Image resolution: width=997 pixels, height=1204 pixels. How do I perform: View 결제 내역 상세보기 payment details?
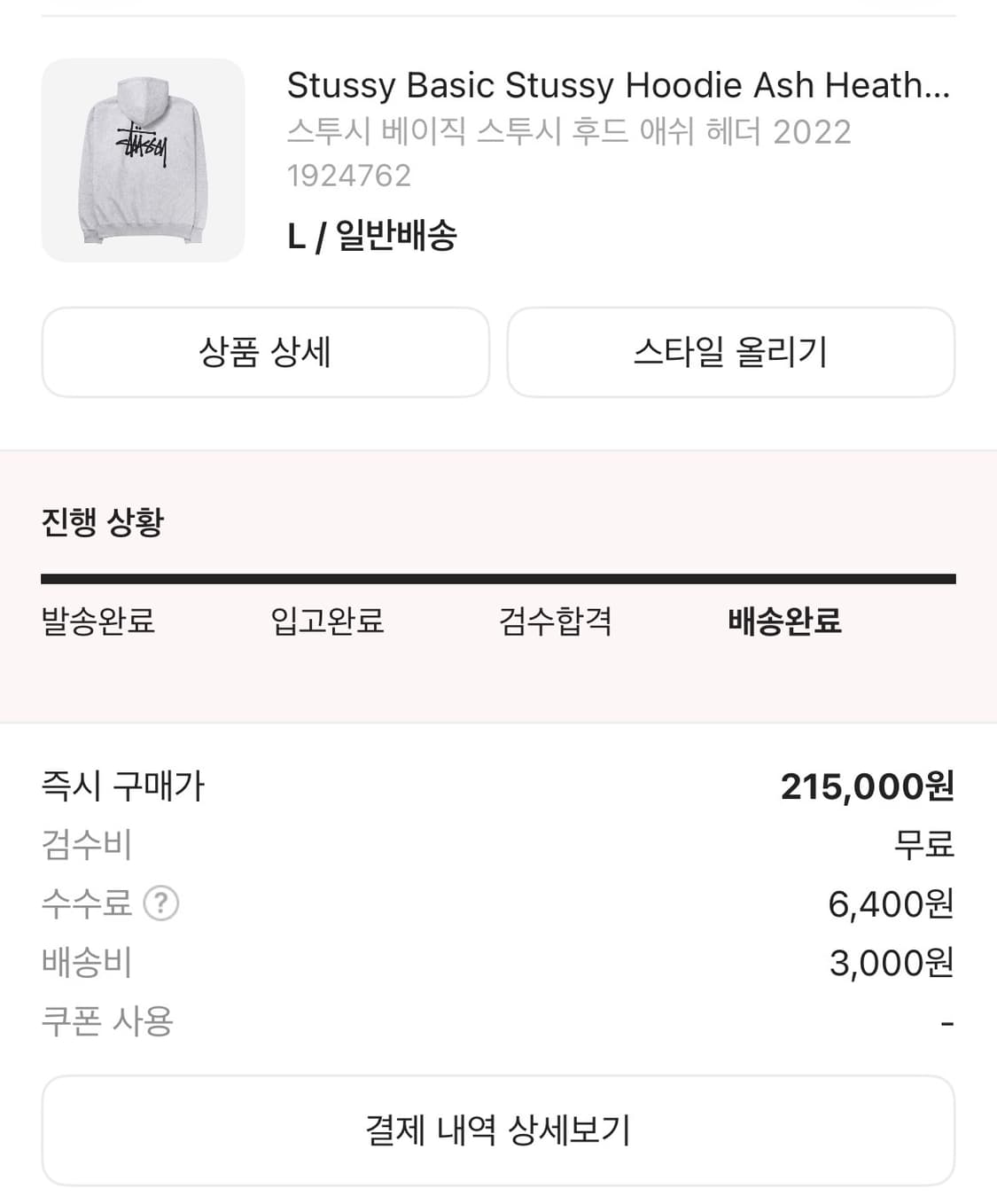(x=498, y=1129)
